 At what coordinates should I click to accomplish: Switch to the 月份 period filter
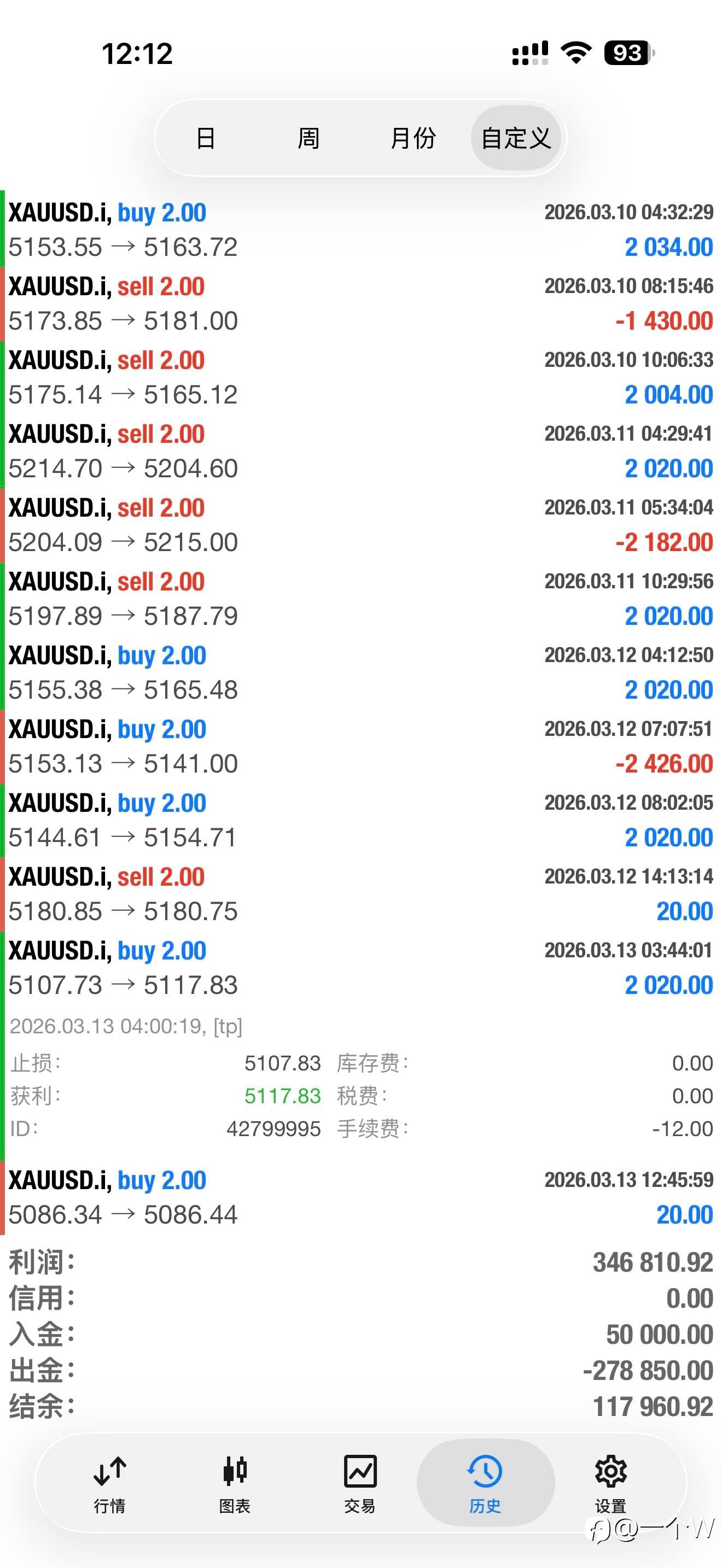pos(413,138)
